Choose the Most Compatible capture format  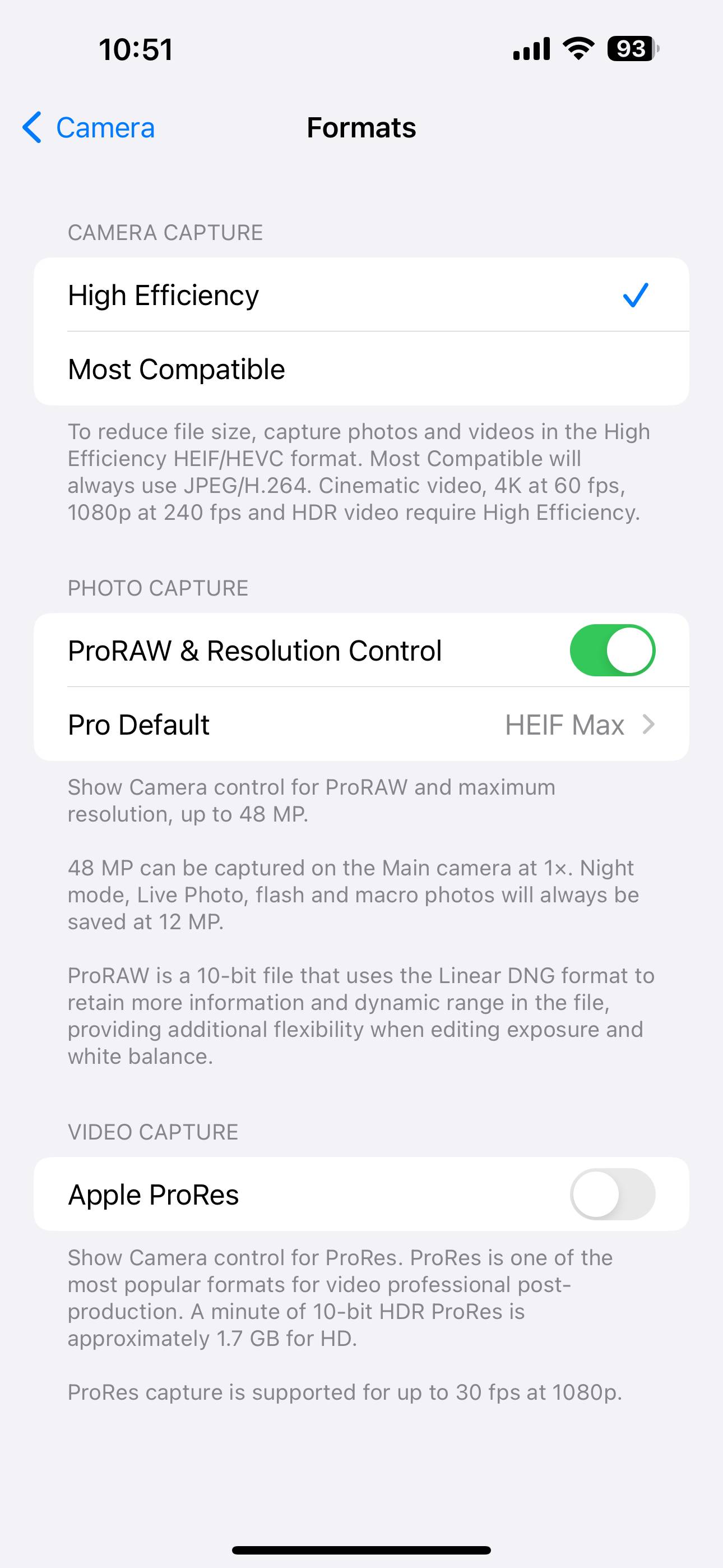pyautogui.click(x=360, y=370)
